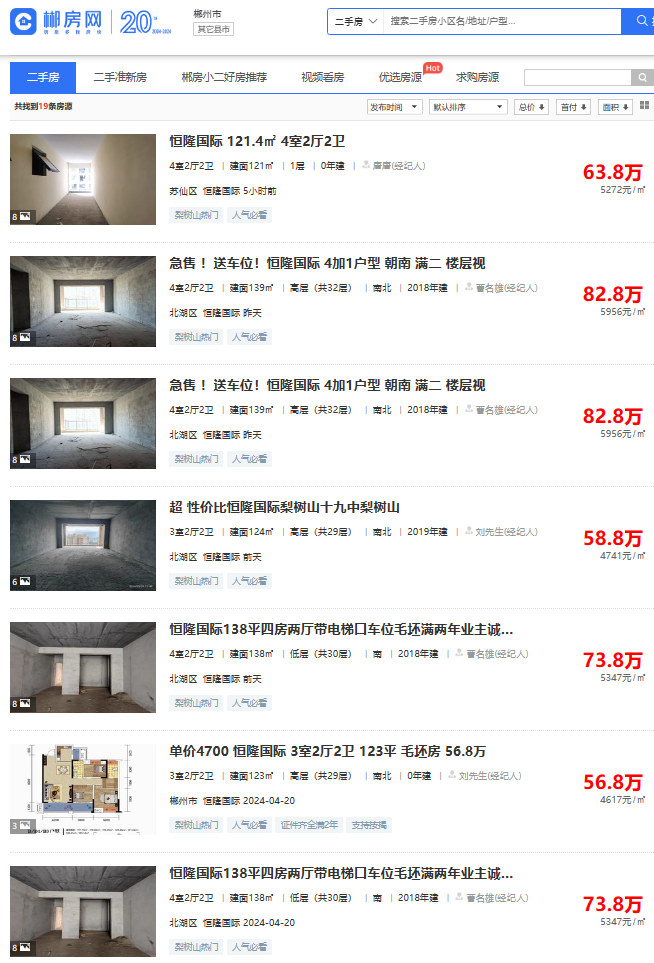Open the 郴房小二好房推荐 tab
The width and height of the screenshot is (654, 963).
point(224,77)
